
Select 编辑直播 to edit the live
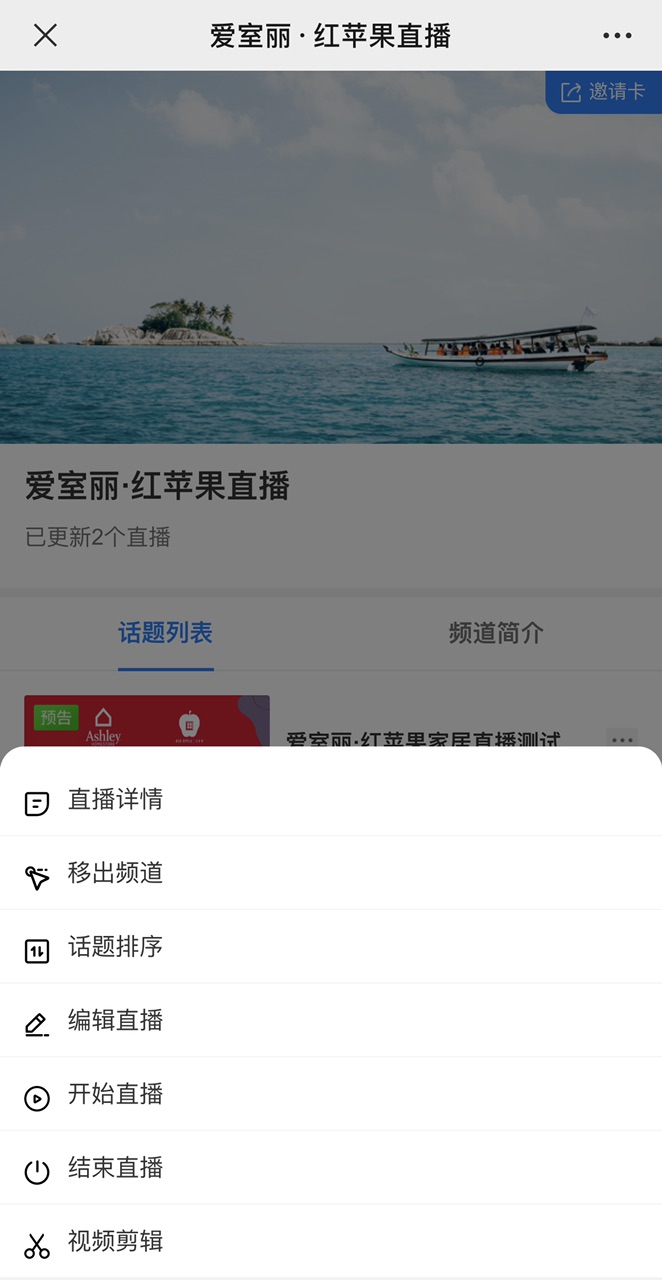[115, 1021]
